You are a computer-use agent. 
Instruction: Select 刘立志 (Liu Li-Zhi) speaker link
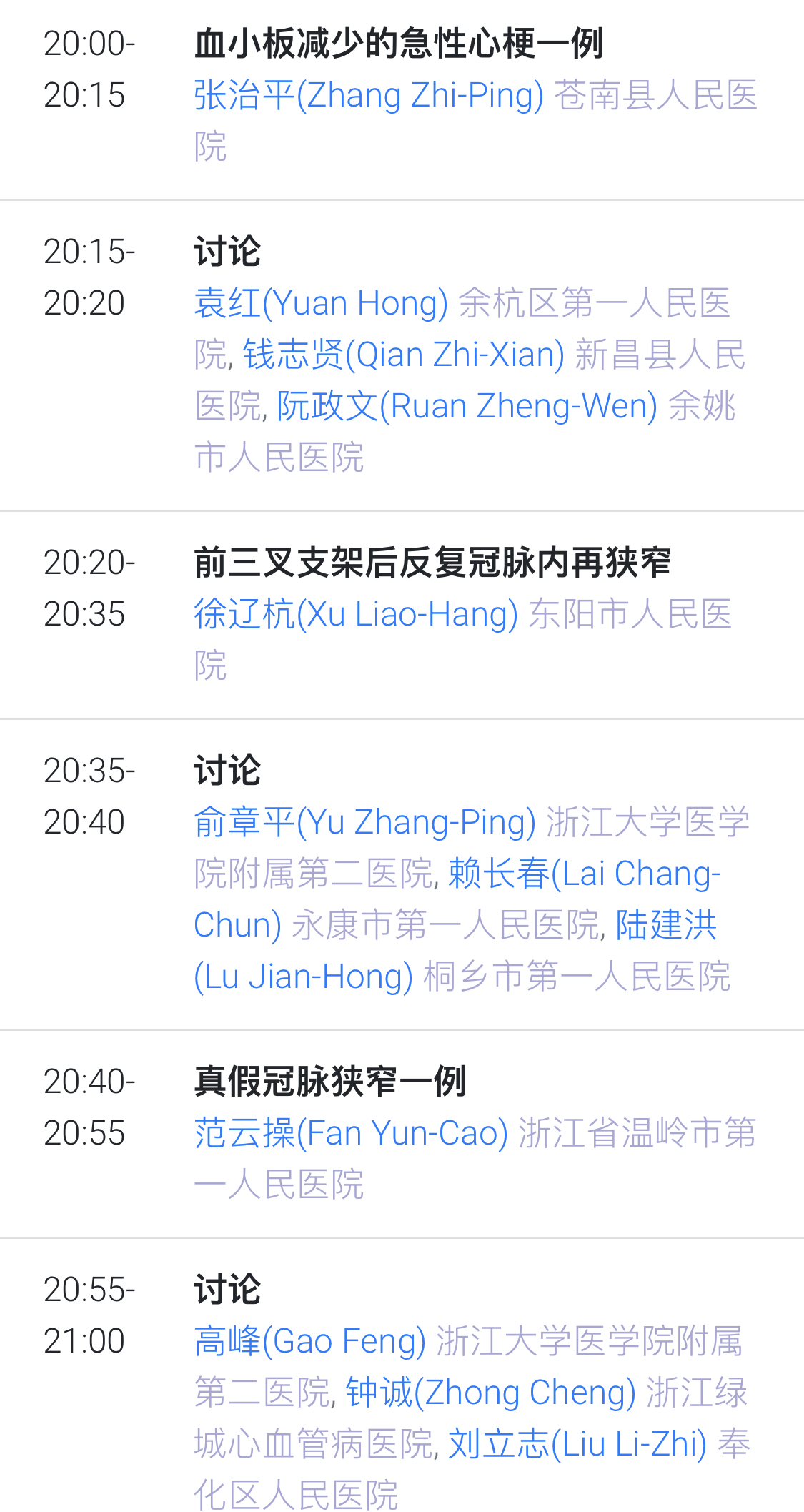(577, 1444)
